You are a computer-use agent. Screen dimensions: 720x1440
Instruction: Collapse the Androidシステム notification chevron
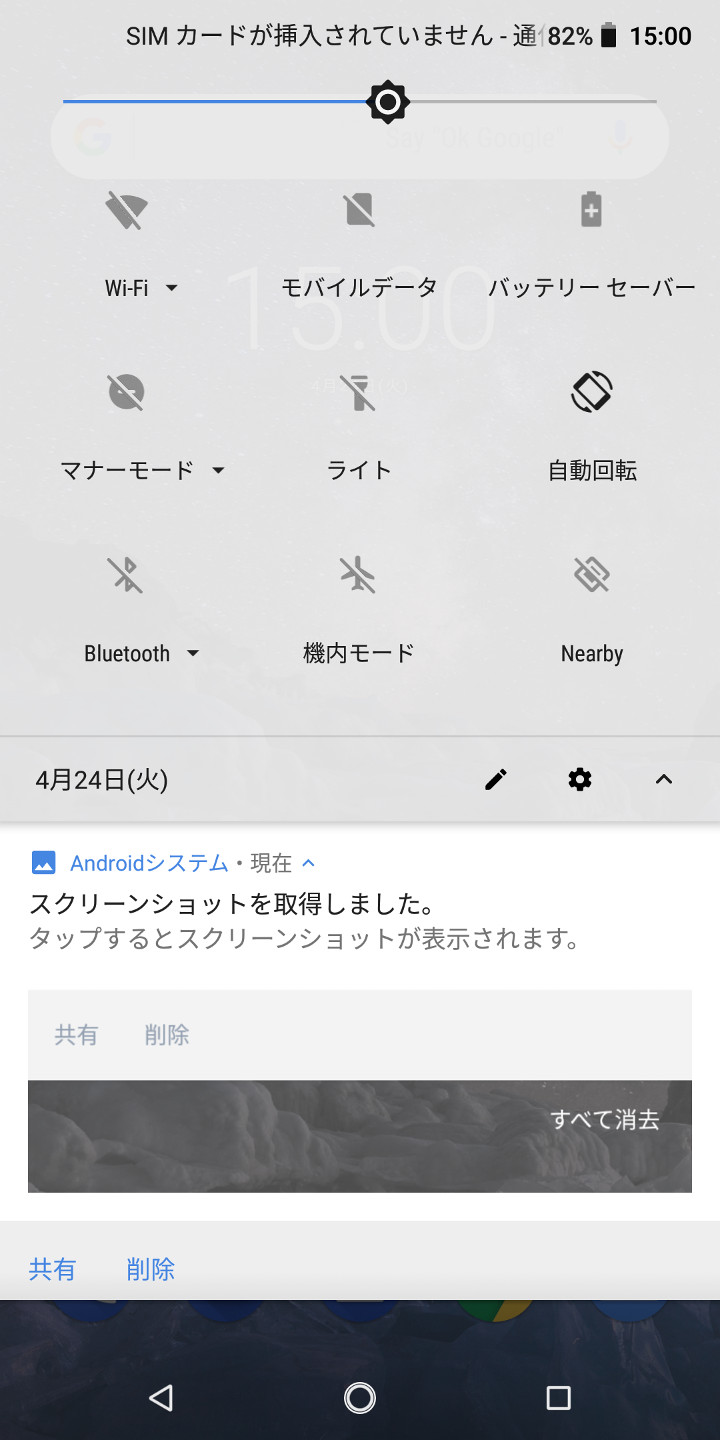[309, 862]
